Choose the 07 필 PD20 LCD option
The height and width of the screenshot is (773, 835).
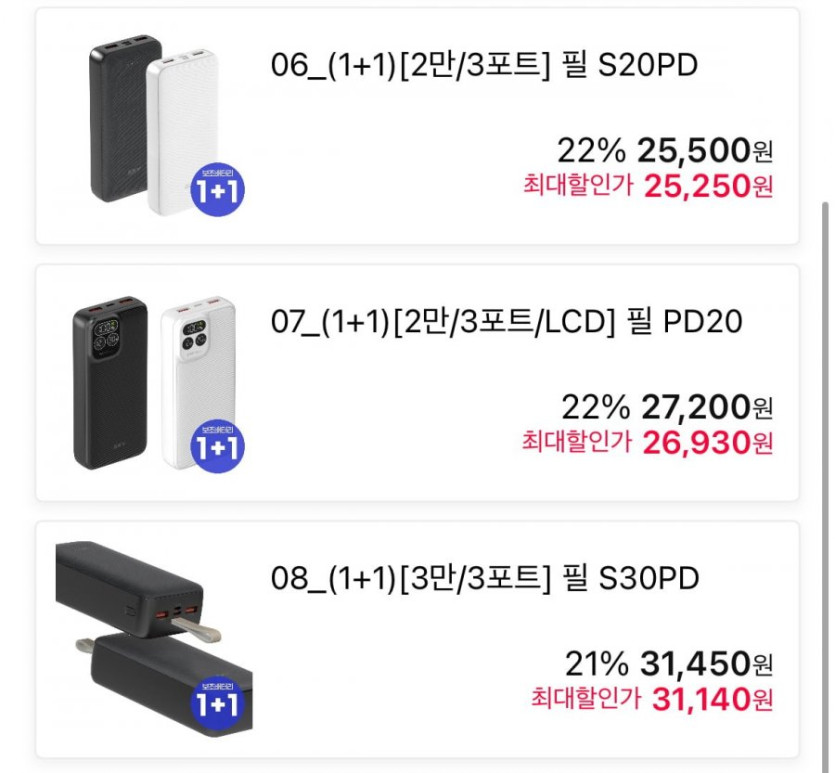[417, 382]
